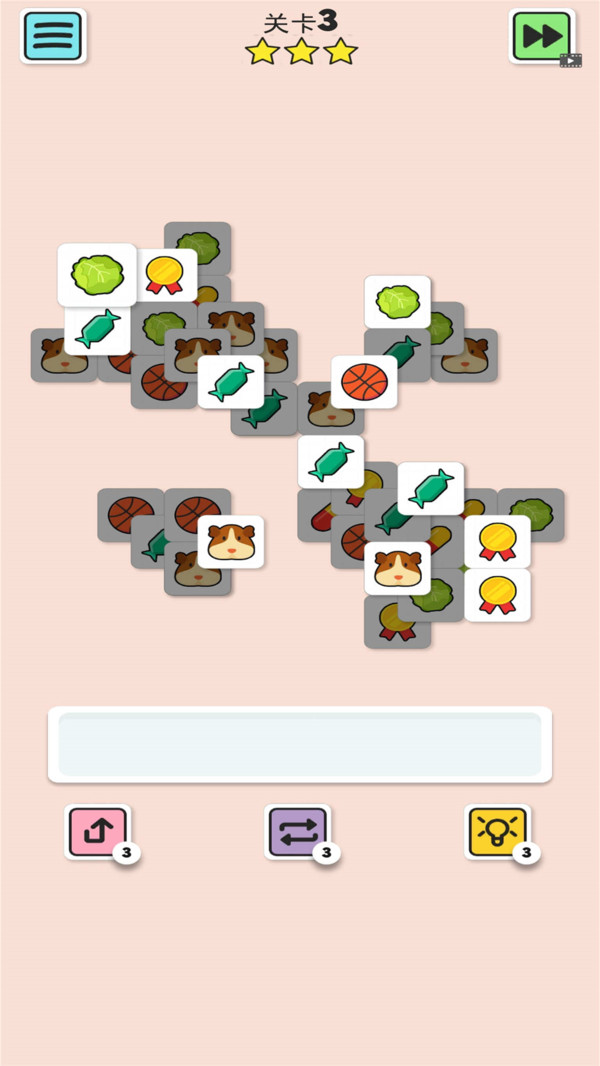Pick the enlarged lettuce tile
Screen dimensions: 600x1066
pos(97,274)
